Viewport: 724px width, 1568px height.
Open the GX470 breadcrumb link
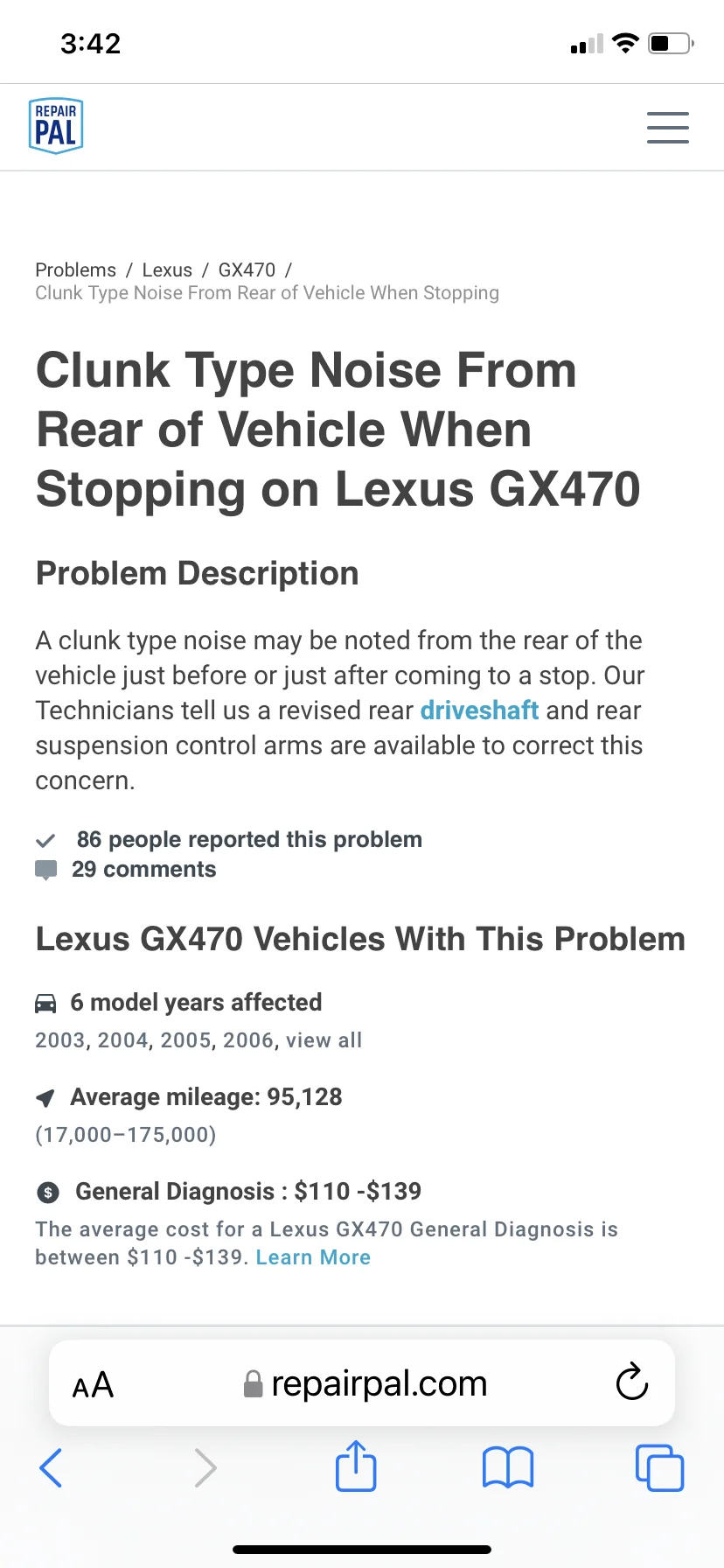[247, 269]
